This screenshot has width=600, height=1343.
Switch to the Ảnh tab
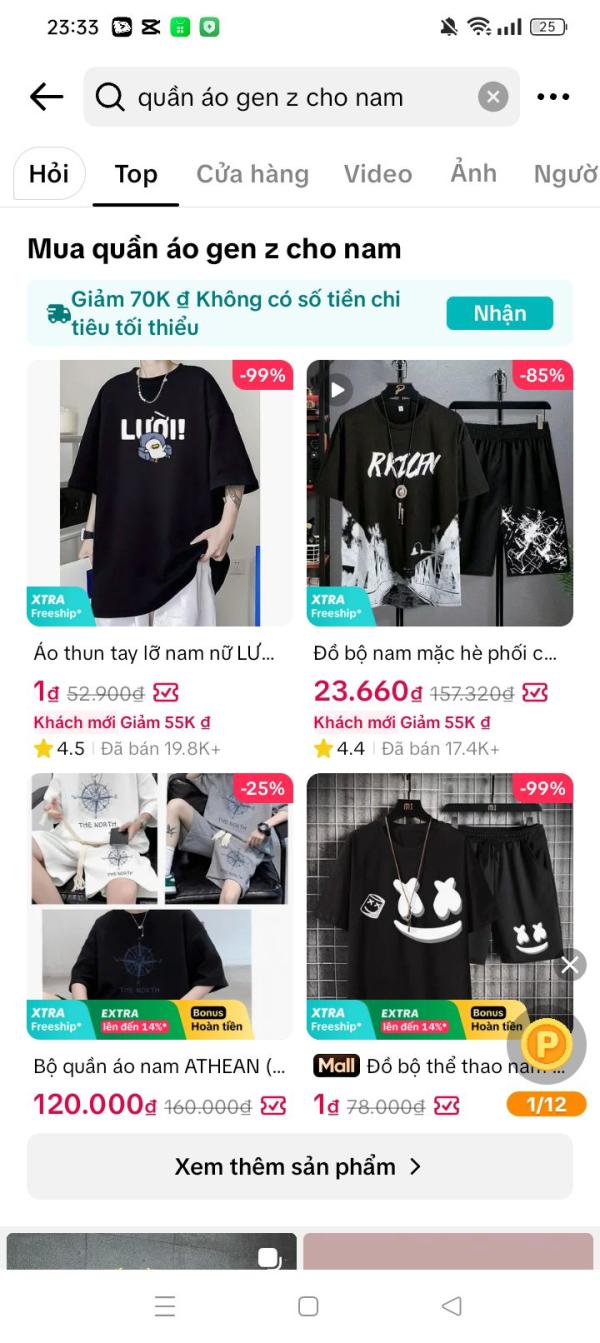[x=473, y=174]
